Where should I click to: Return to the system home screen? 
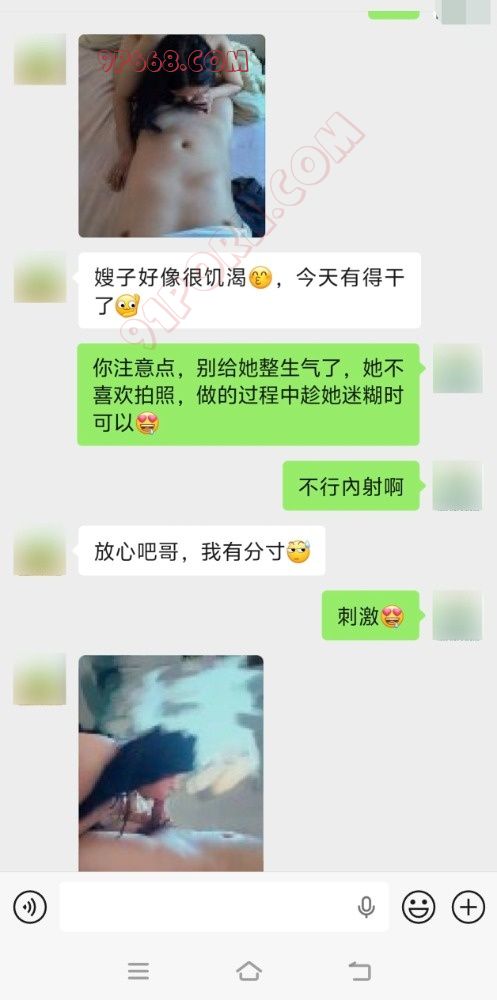[249, 971]
